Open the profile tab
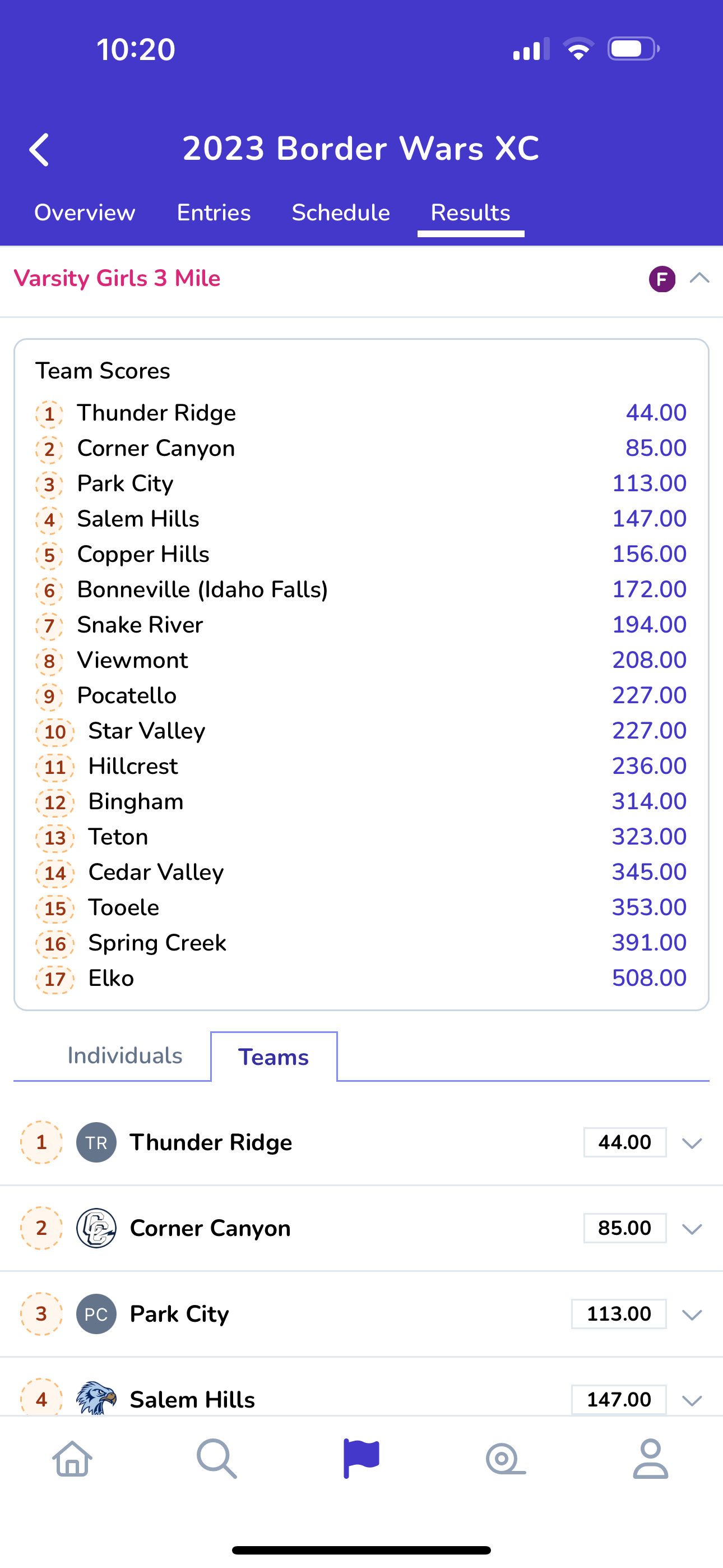 [651, 1459]
